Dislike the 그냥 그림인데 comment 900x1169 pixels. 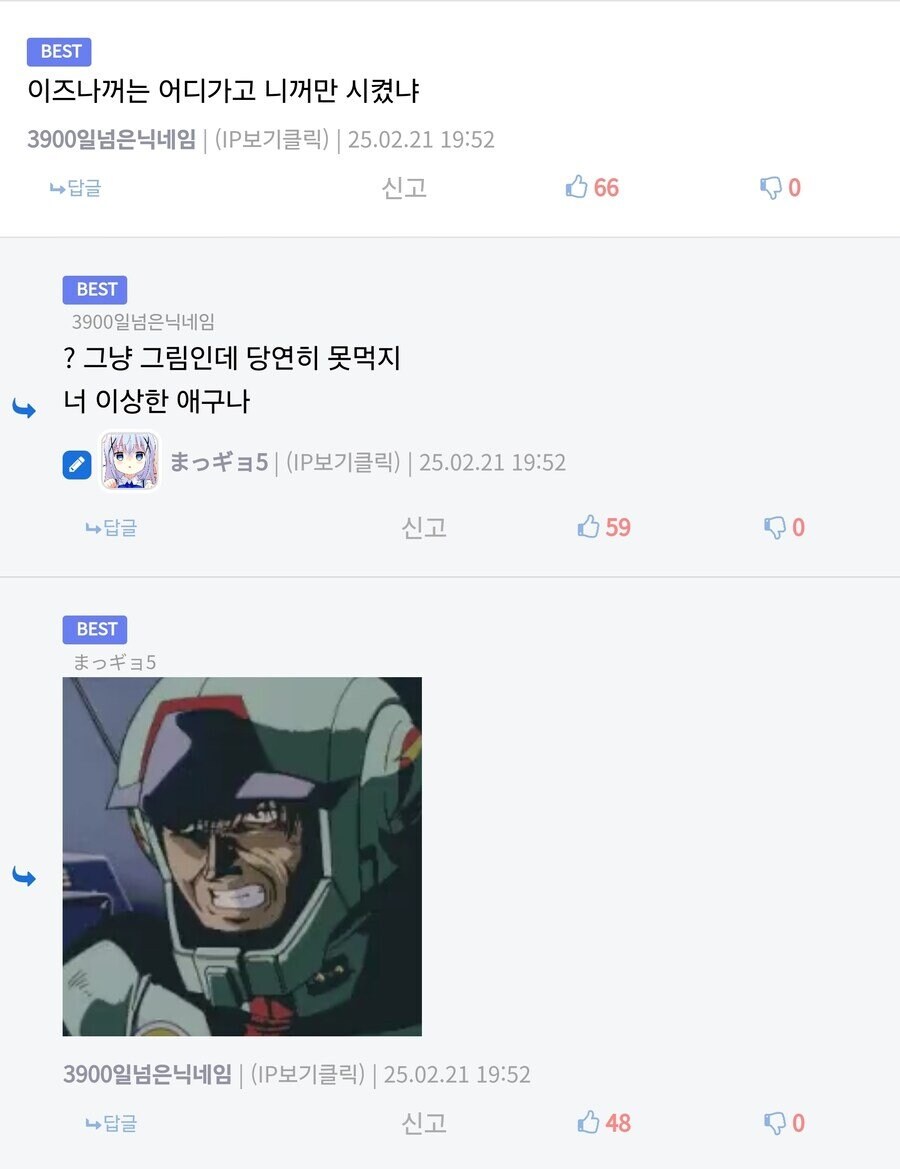784,528
